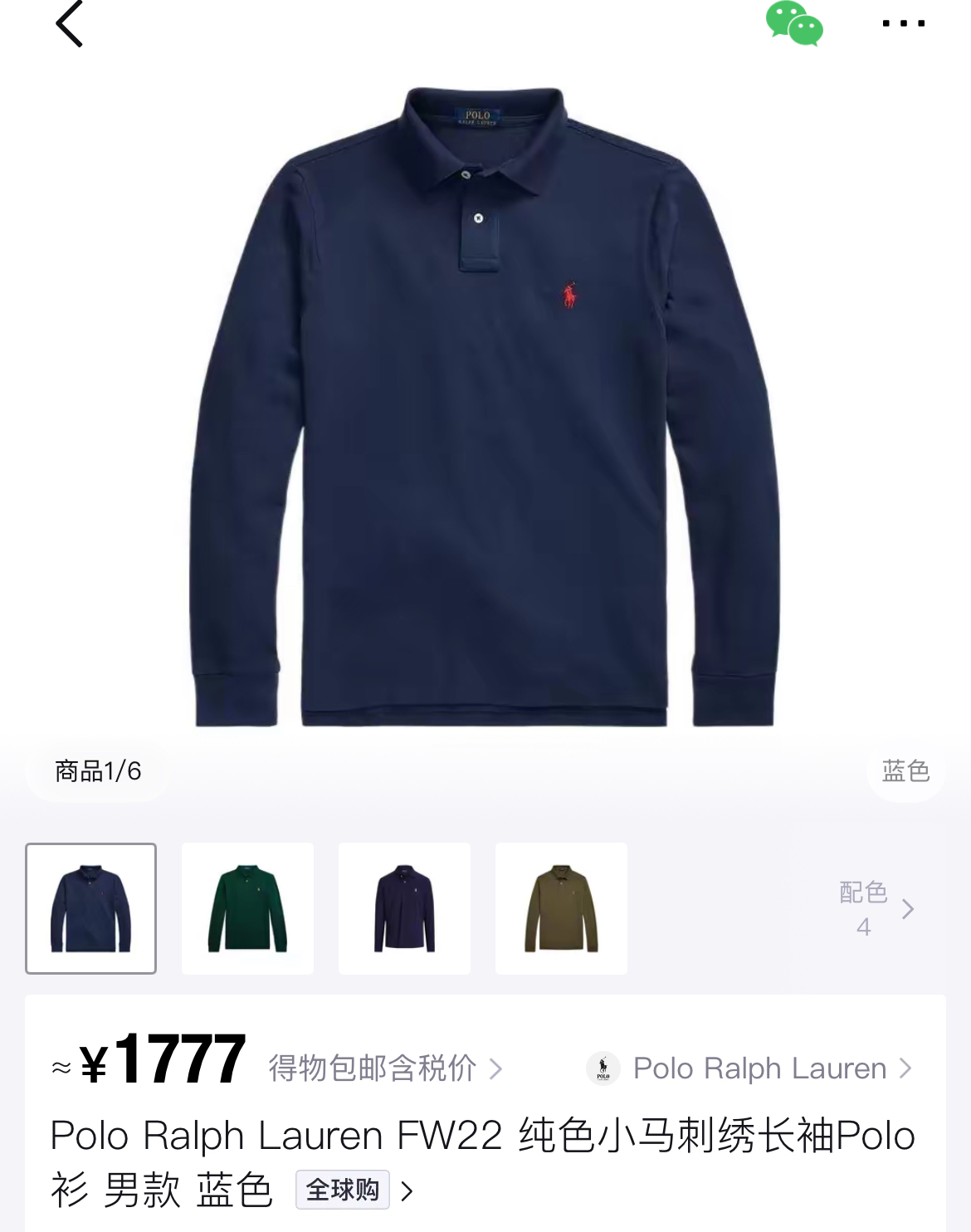971x1232 pixels.
Task: Open the three-dot overflow menu
Action: (x=903, y=23)
